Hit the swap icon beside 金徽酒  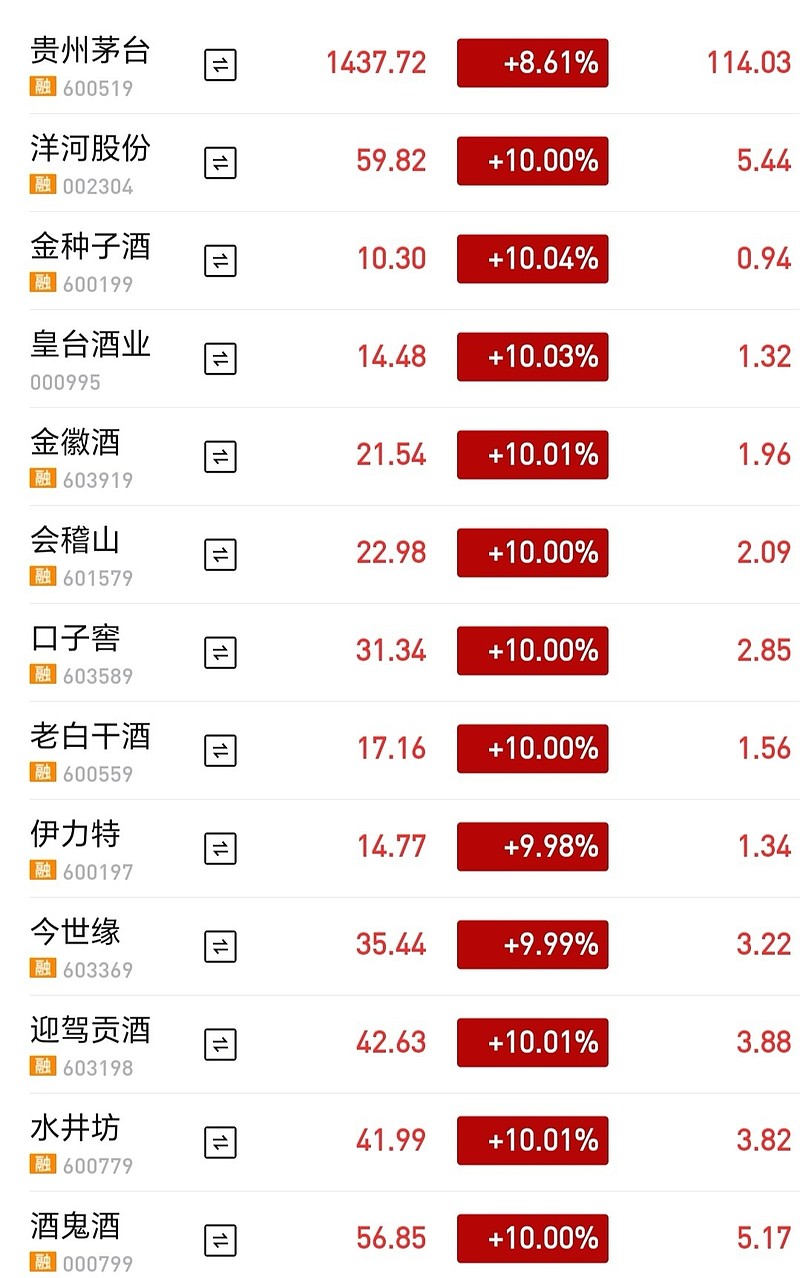click(220, 457)
